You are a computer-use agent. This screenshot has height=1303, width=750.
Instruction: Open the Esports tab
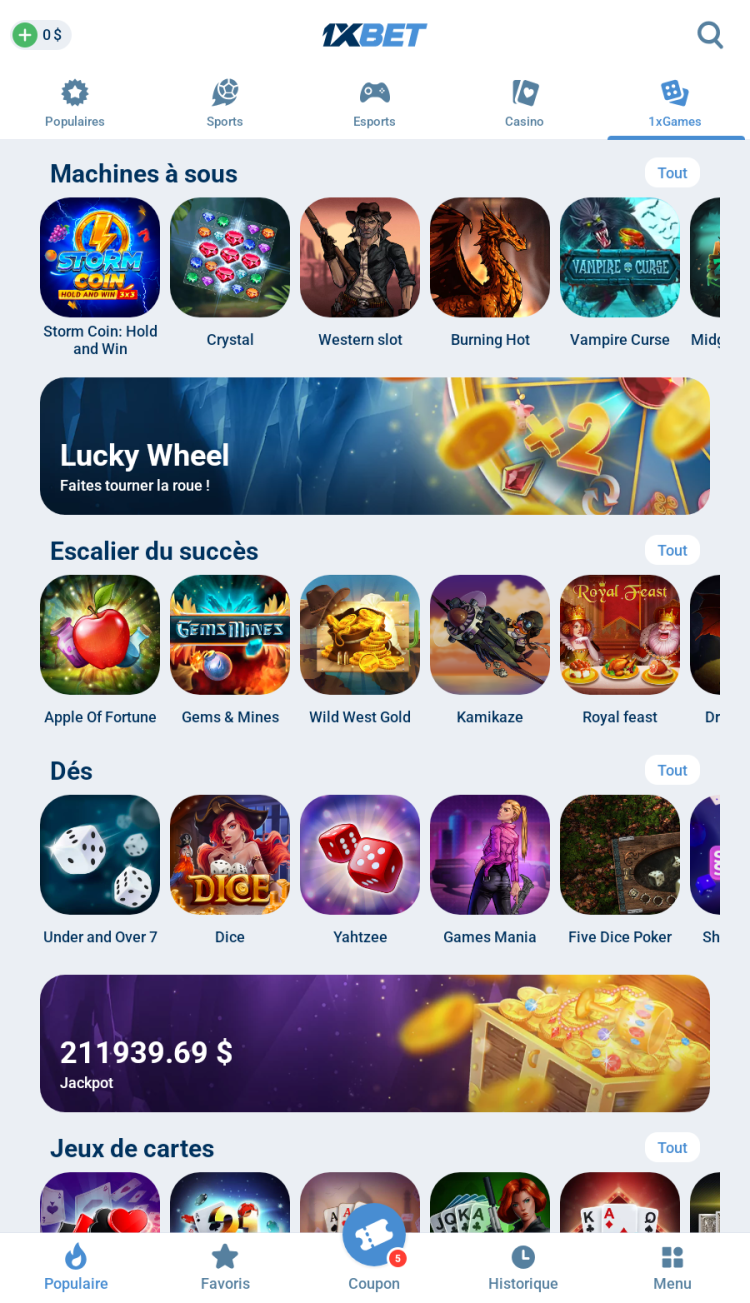(374, 104)
